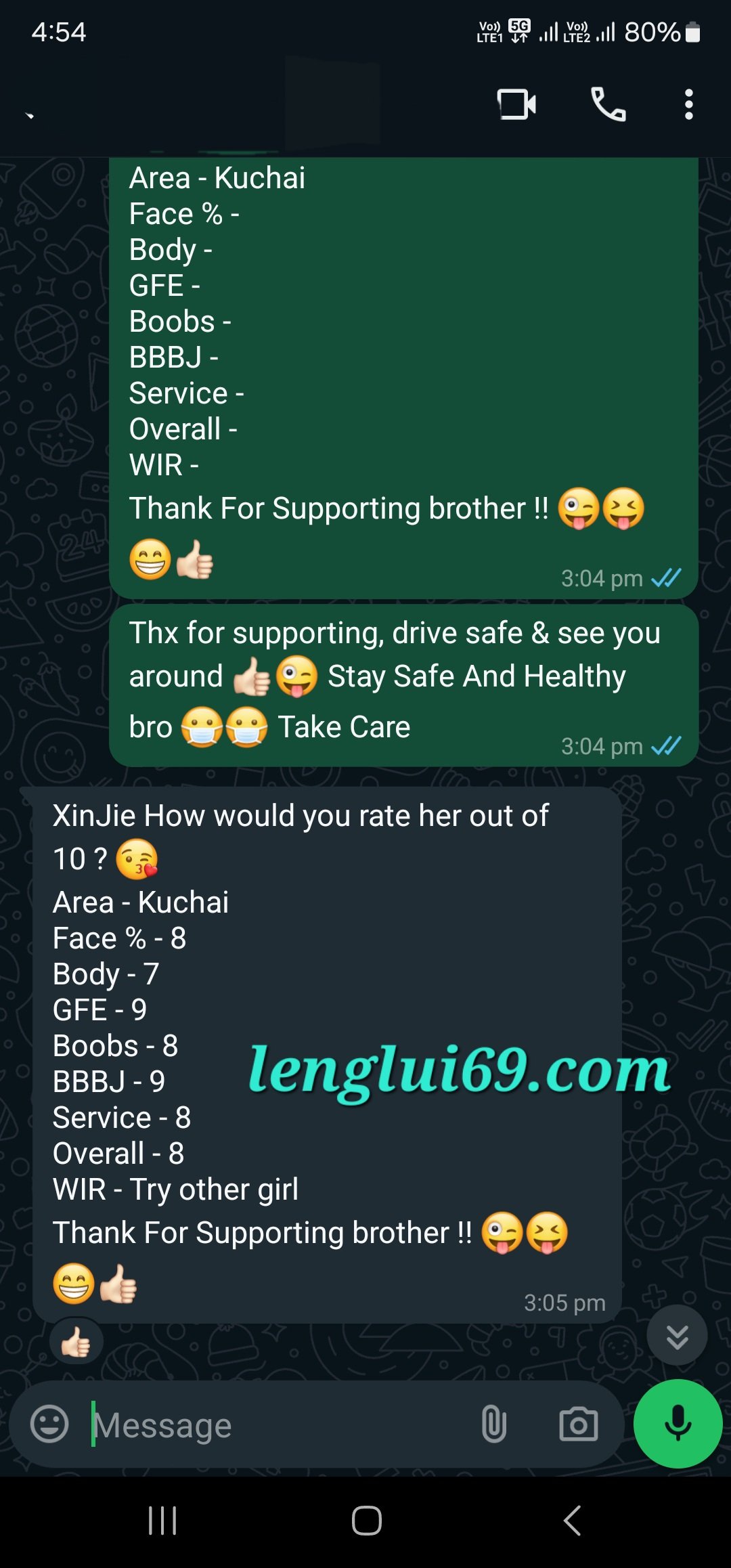This screenshot has width=731, height=1568.
Task: Start a voice call
Action: (608, 105)
